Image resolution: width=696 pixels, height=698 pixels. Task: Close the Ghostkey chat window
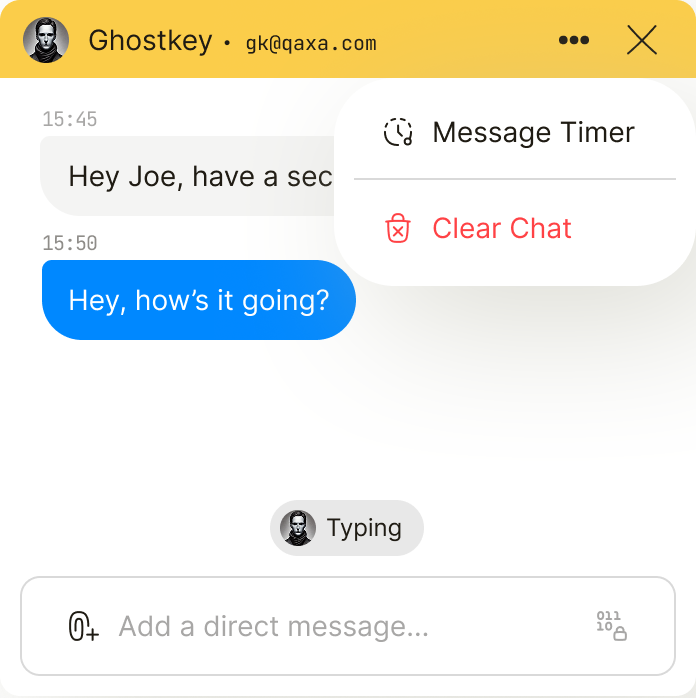point(641,40)
